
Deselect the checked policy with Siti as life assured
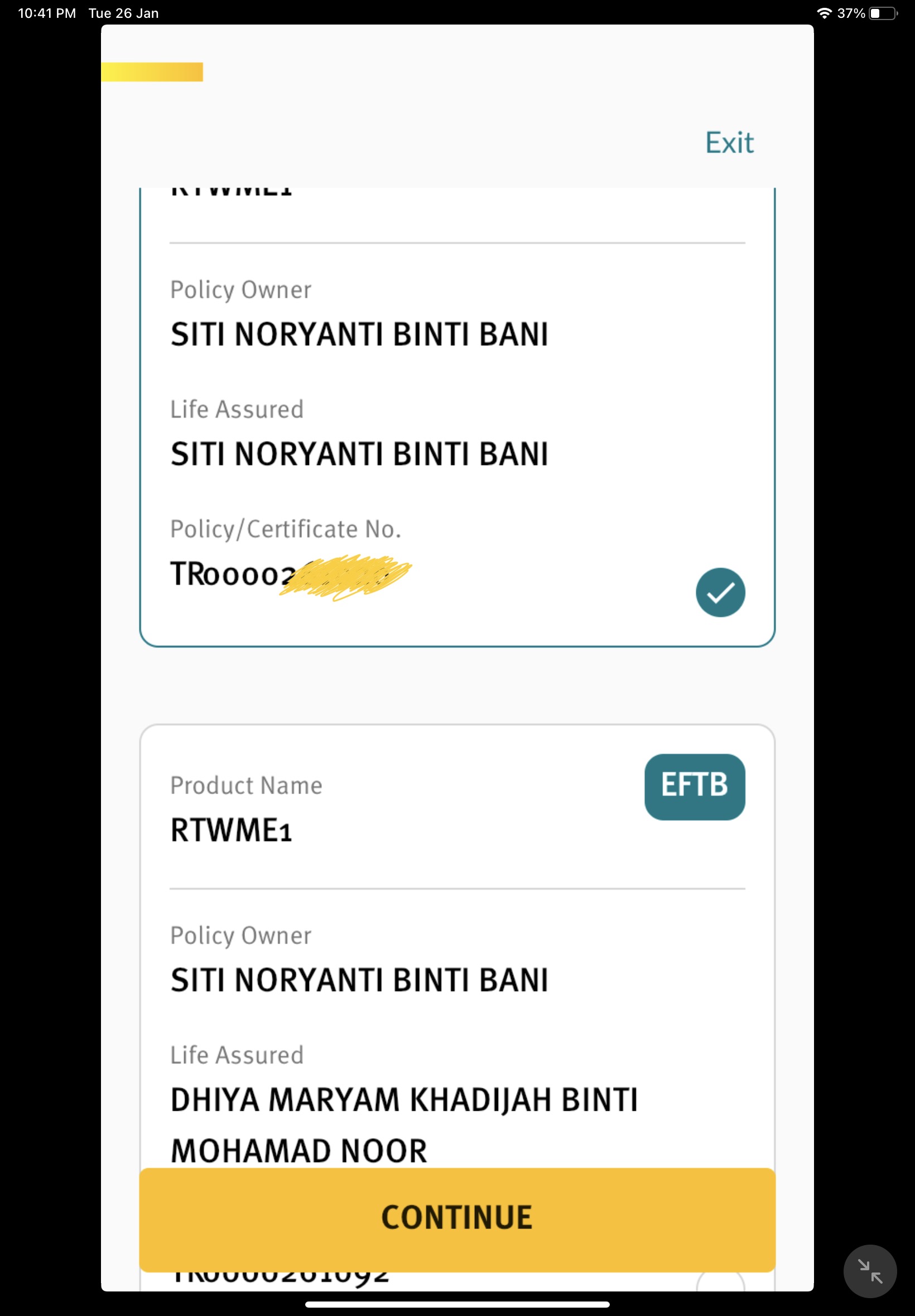pos(720,592)
